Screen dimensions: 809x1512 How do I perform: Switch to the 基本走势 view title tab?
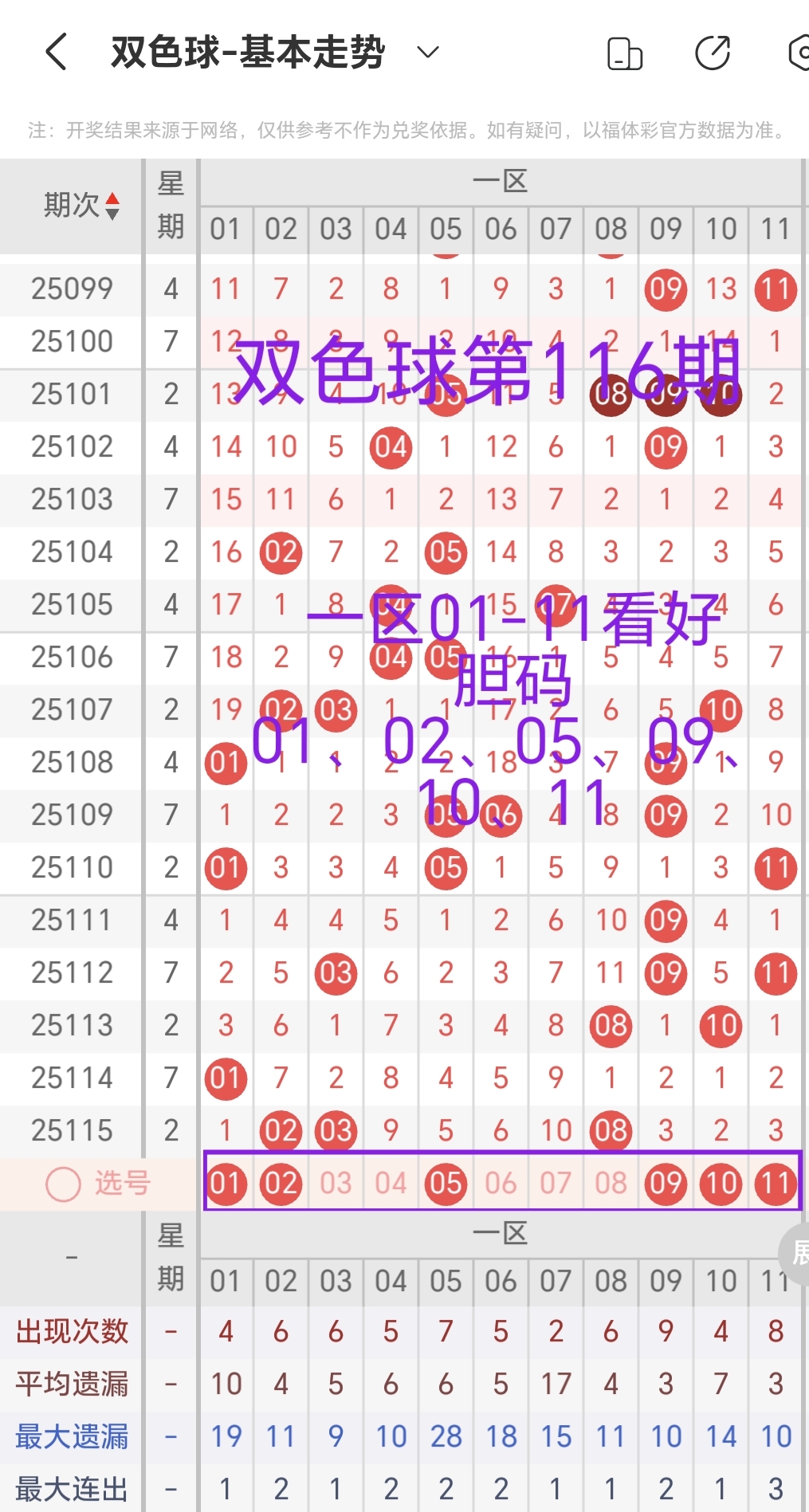(247, 51)
